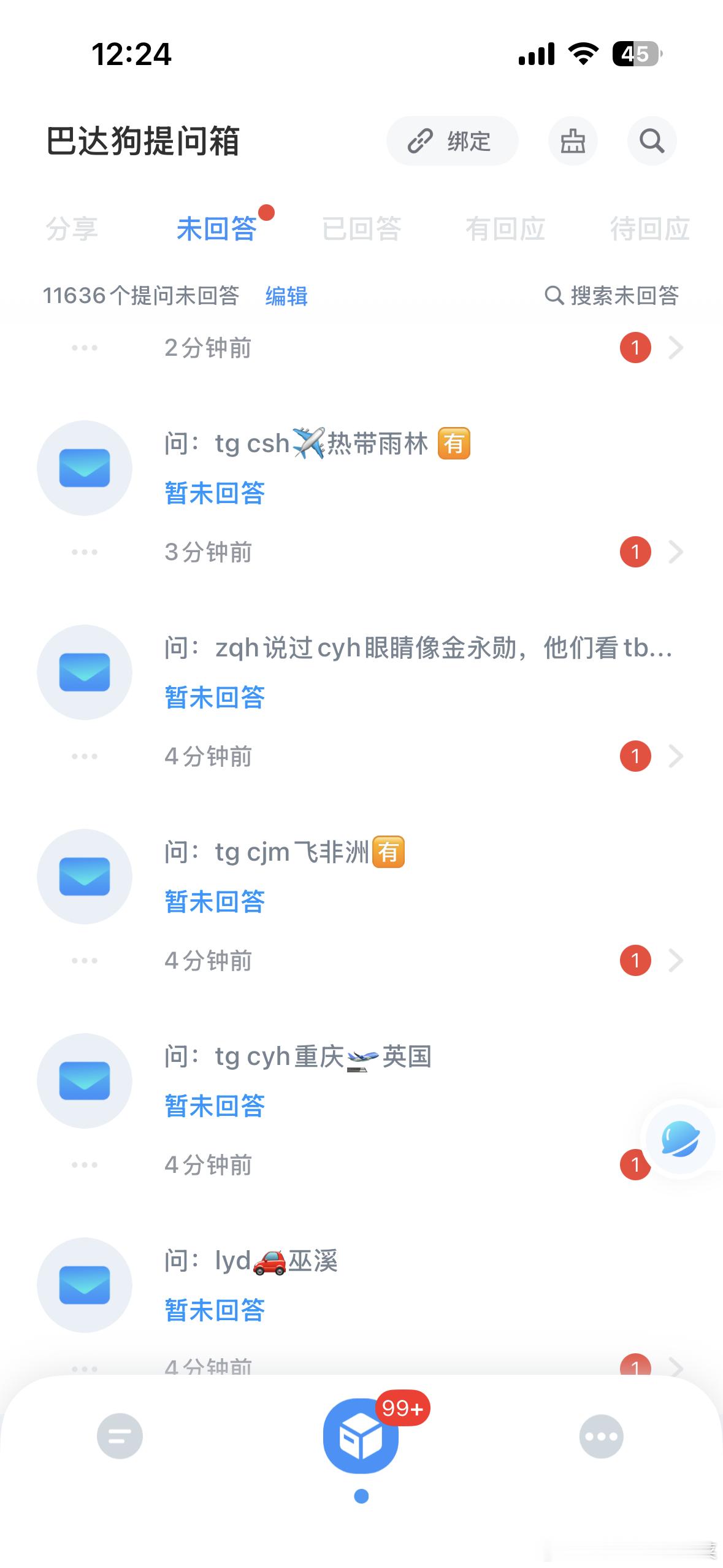Expand the tg cyh重庆英国 question via its chevron

click(x=676, y=1164)
